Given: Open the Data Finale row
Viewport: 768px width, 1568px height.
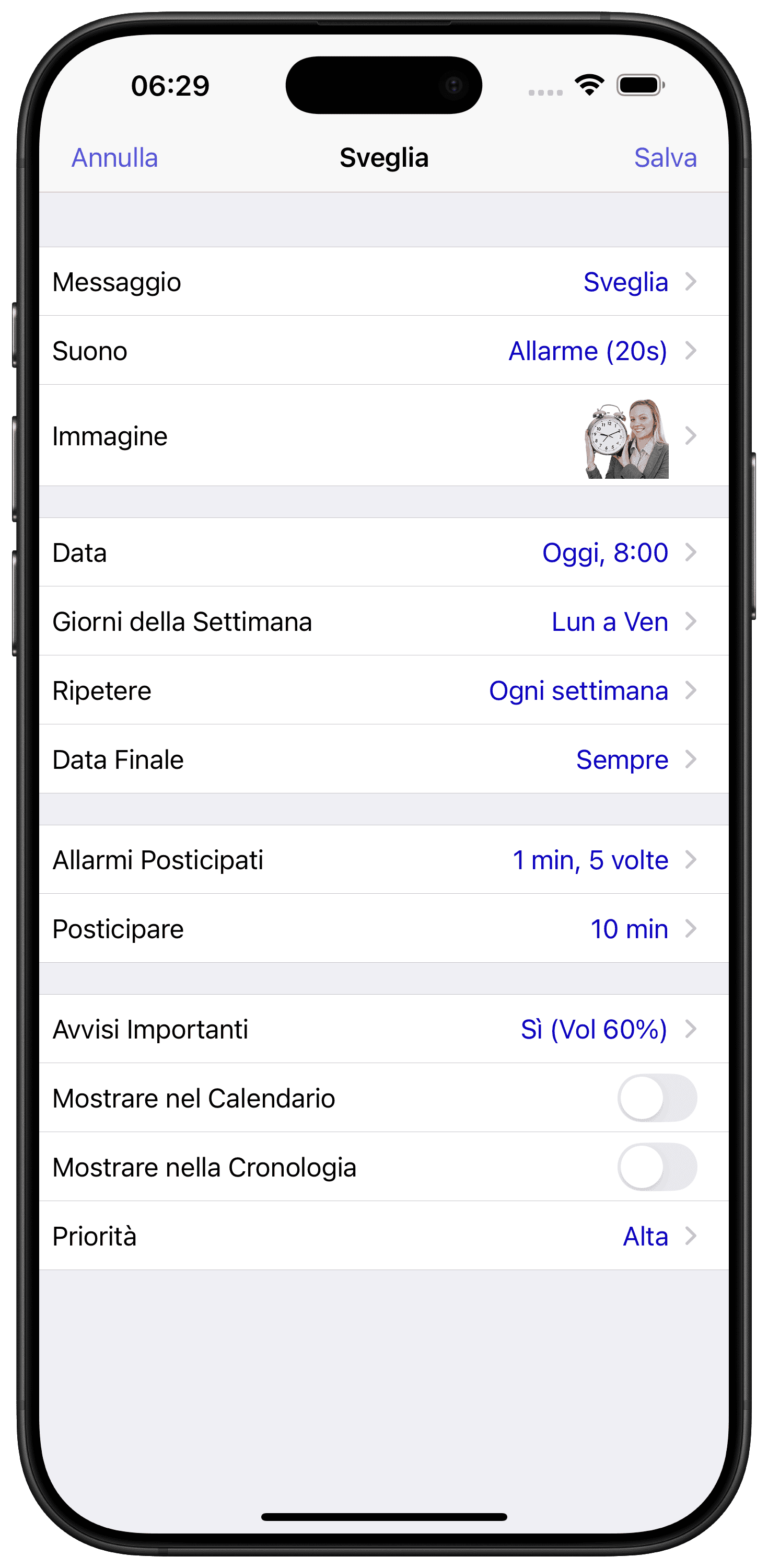Looking at the screenshot, I should pyautogui.click(x=384, y=759).
